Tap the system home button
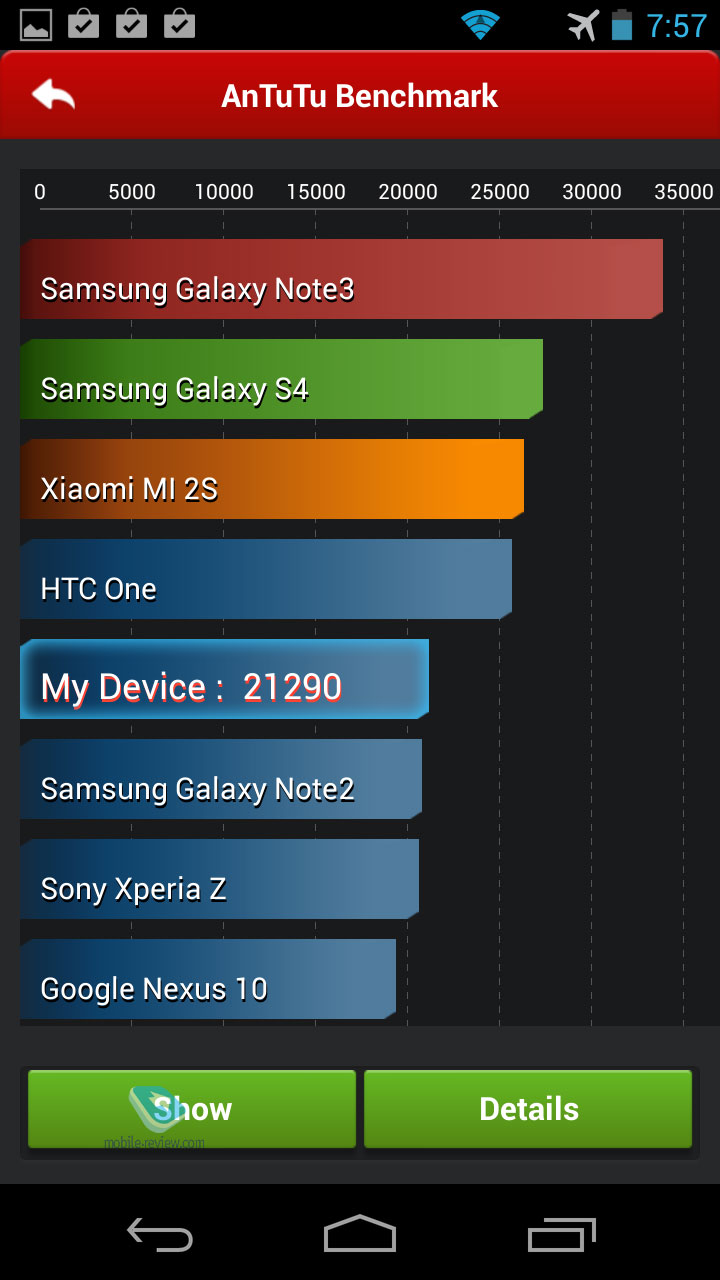This screenshot has width=720, height=1280. 360,1234
